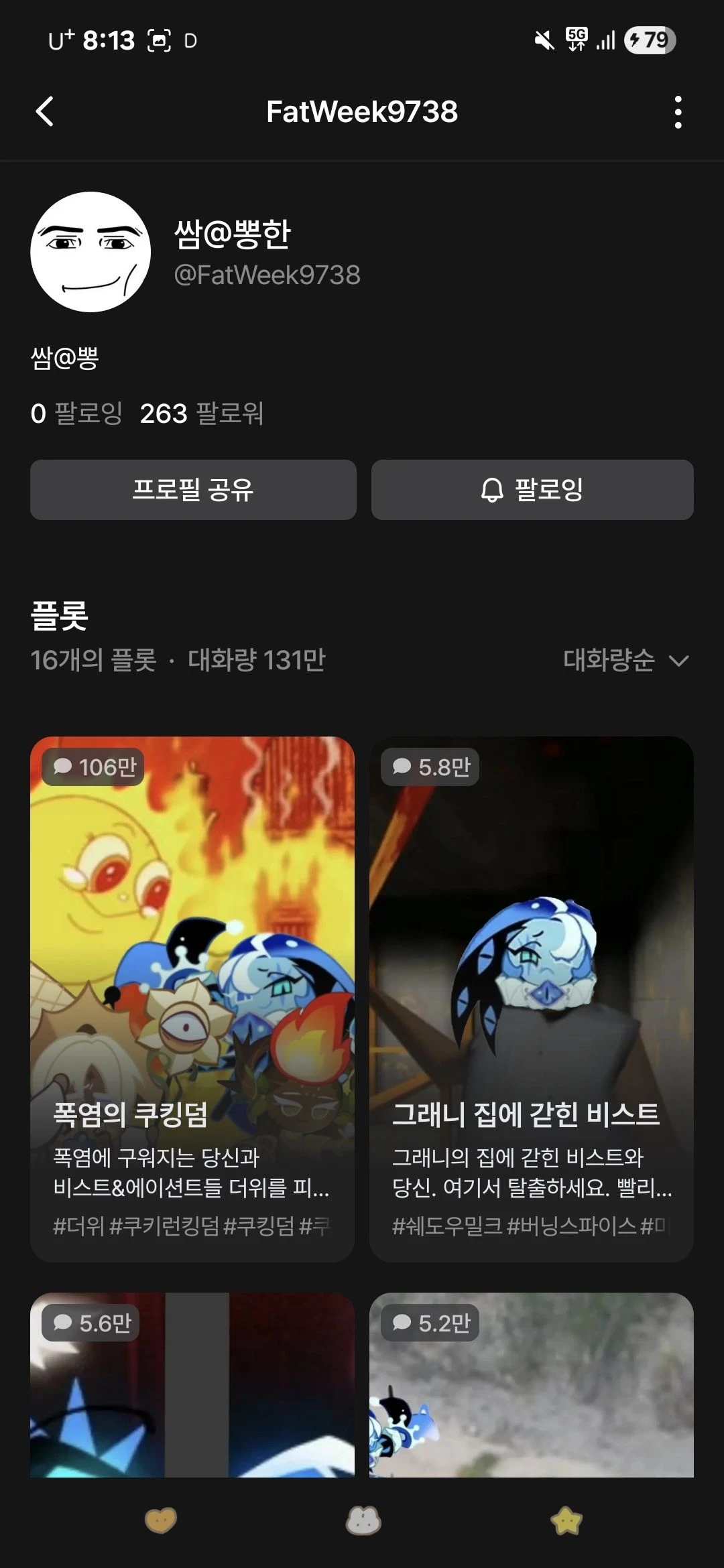This screenshot has width=724, height=1568.
Task: View the 0 팔로잉 following list
Action: tap(76, 413)
